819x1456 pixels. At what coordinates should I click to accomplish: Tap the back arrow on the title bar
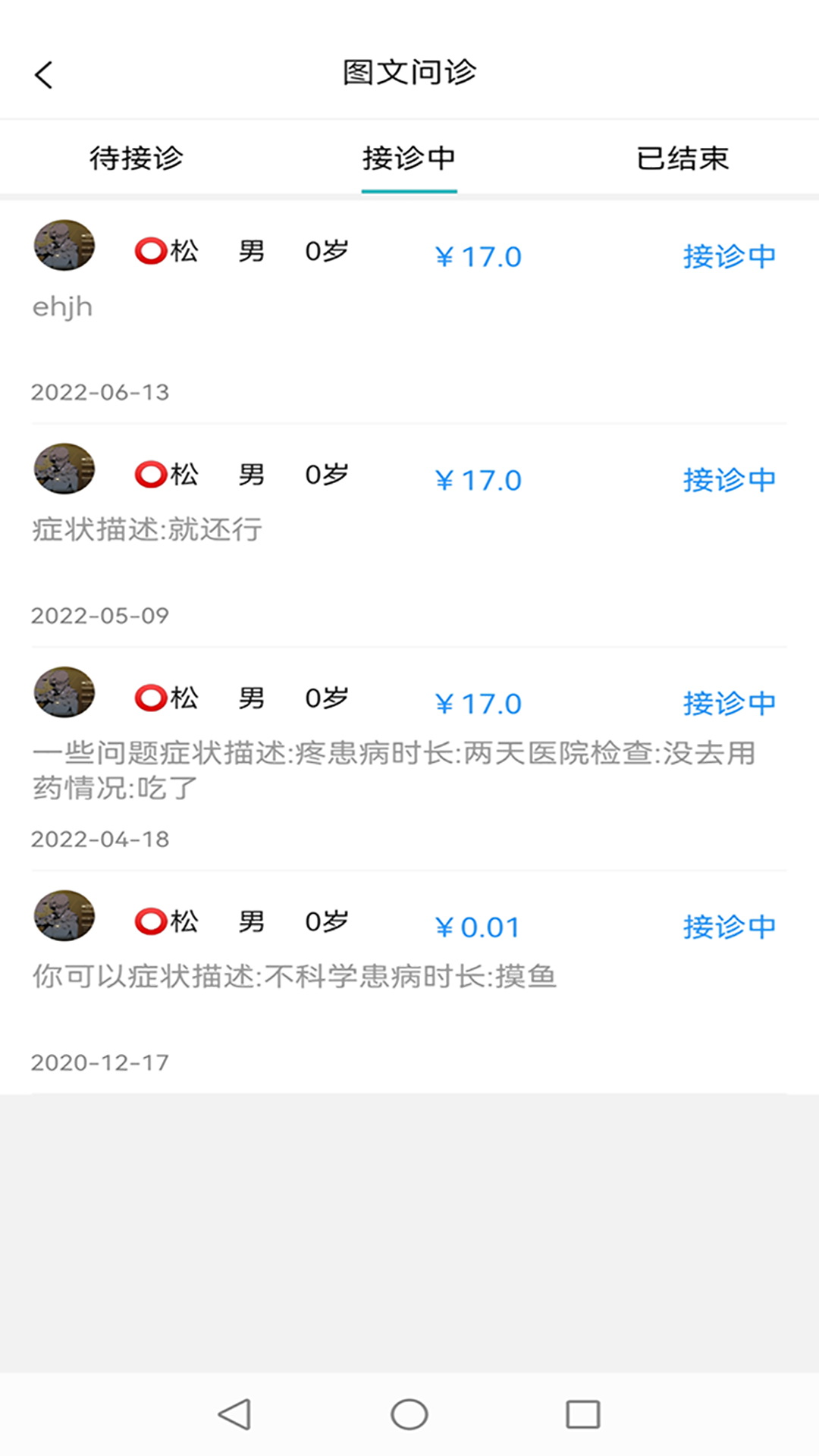tap(43, 74)
